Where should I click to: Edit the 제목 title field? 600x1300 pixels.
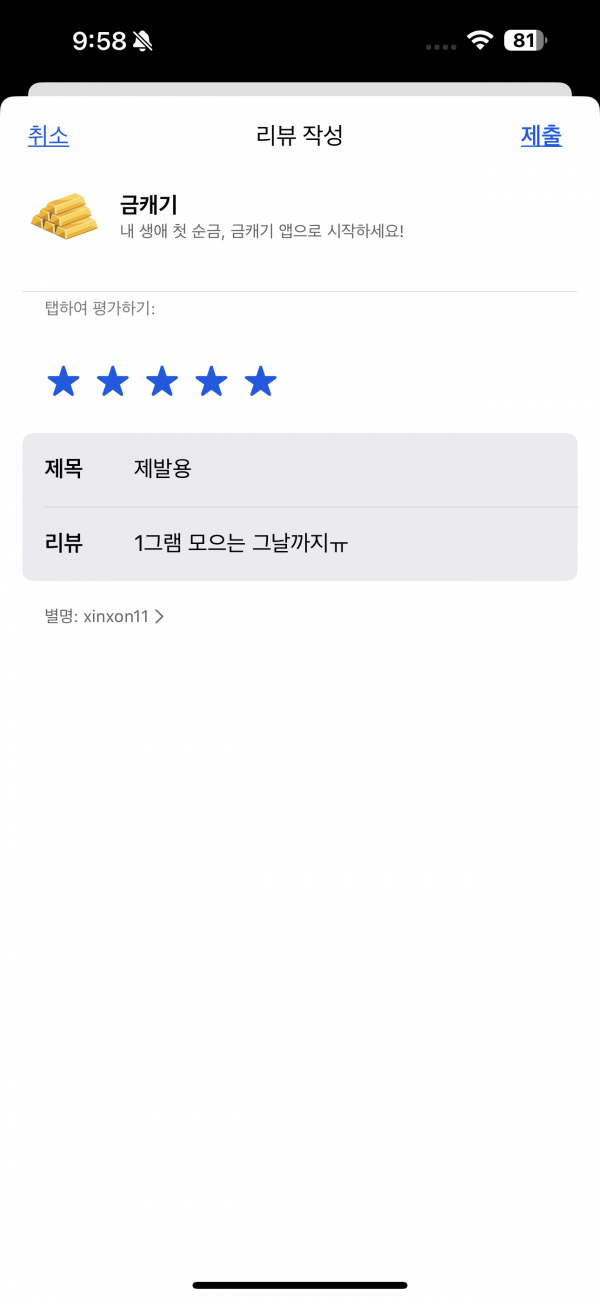pos(300,469)
